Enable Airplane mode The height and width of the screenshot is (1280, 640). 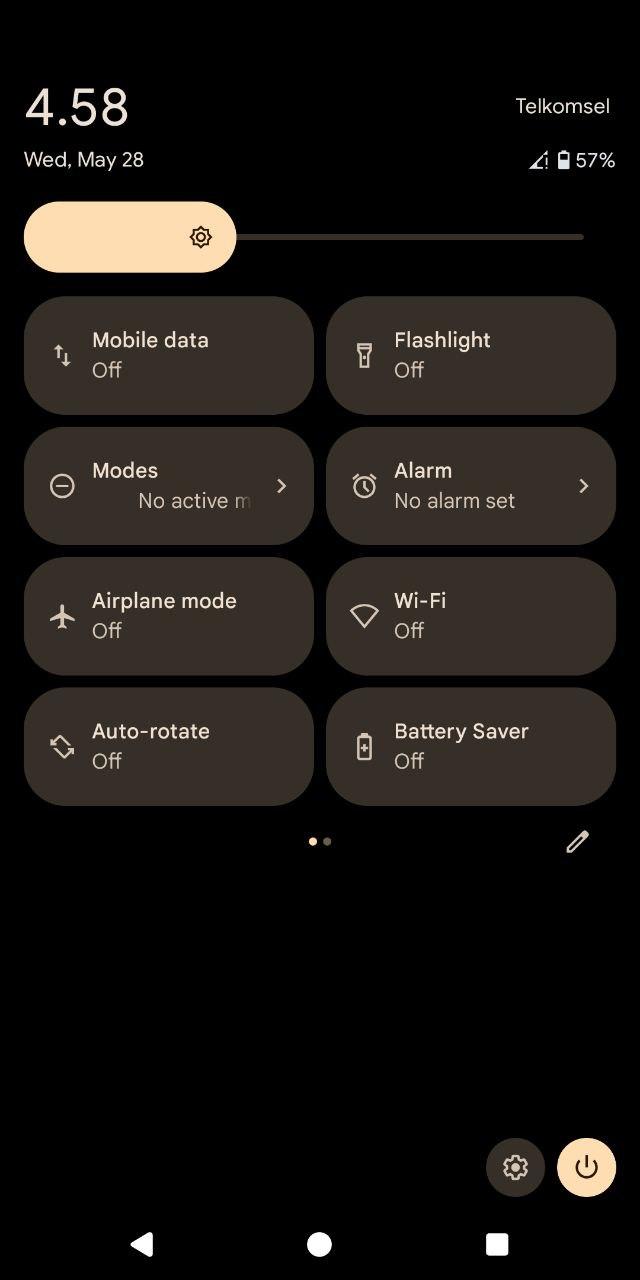tap(169, 616)
